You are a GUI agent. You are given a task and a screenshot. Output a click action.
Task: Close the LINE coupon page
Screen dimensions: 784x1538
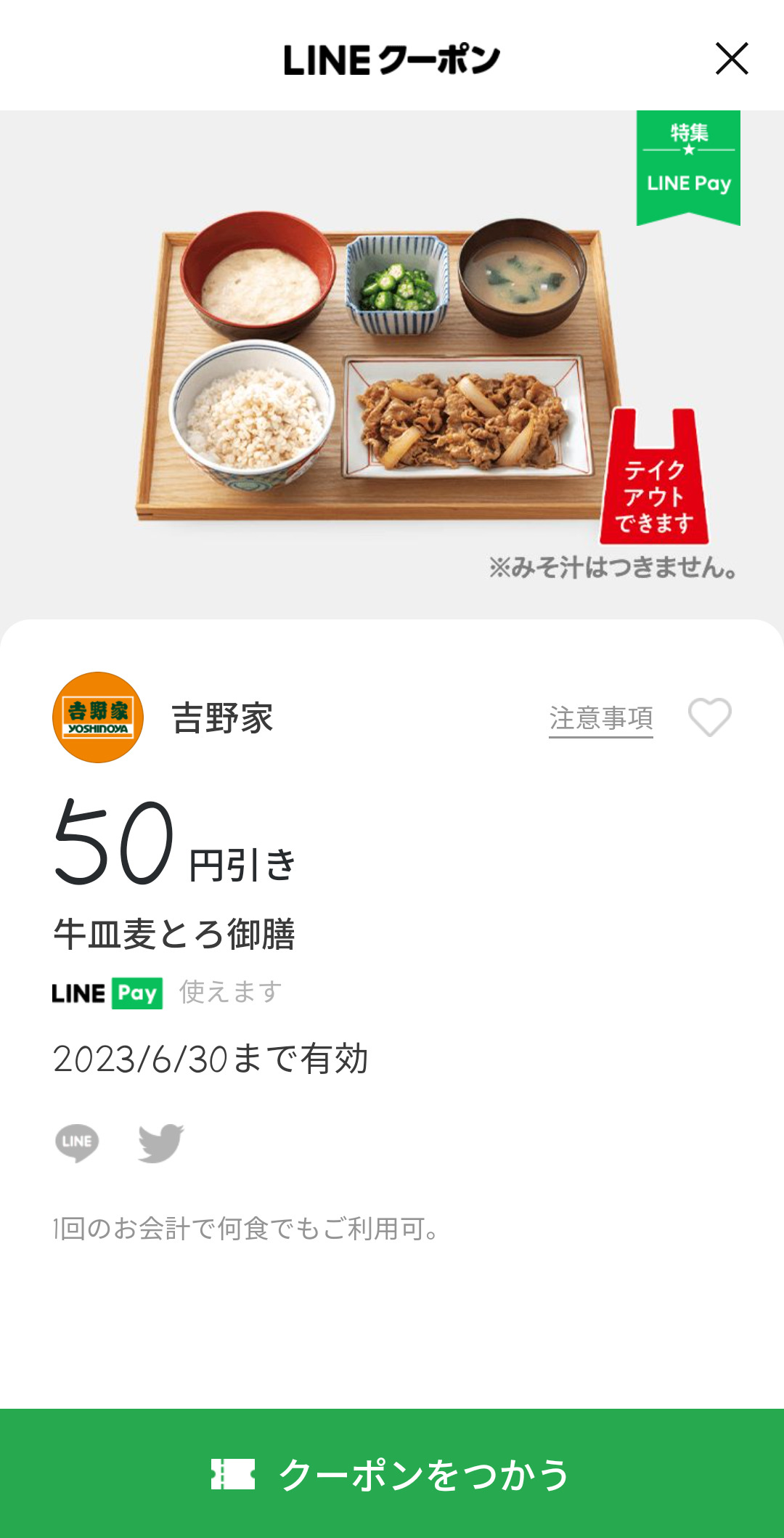[732, 59]
